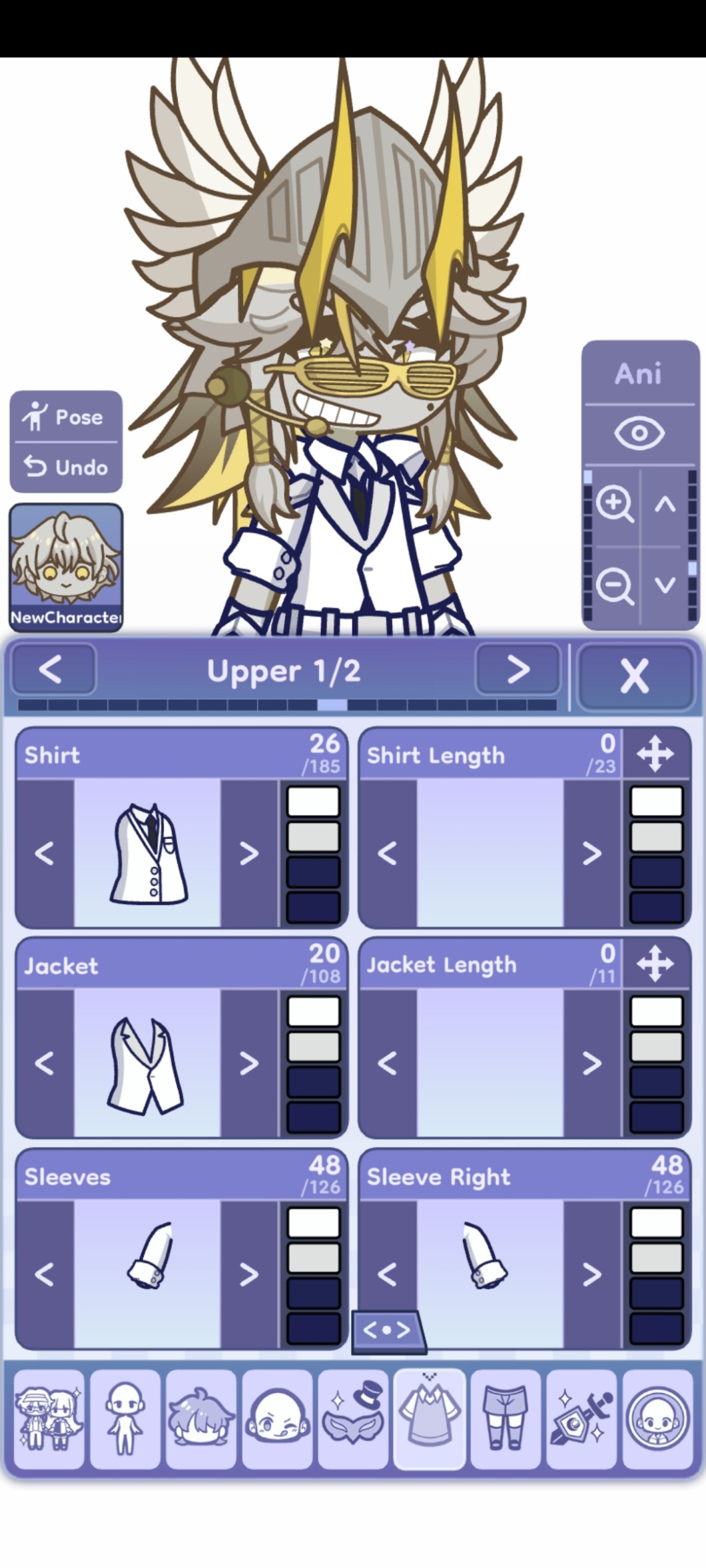Open the Pose menu
Screen dimensions: 706x1568
65,417
